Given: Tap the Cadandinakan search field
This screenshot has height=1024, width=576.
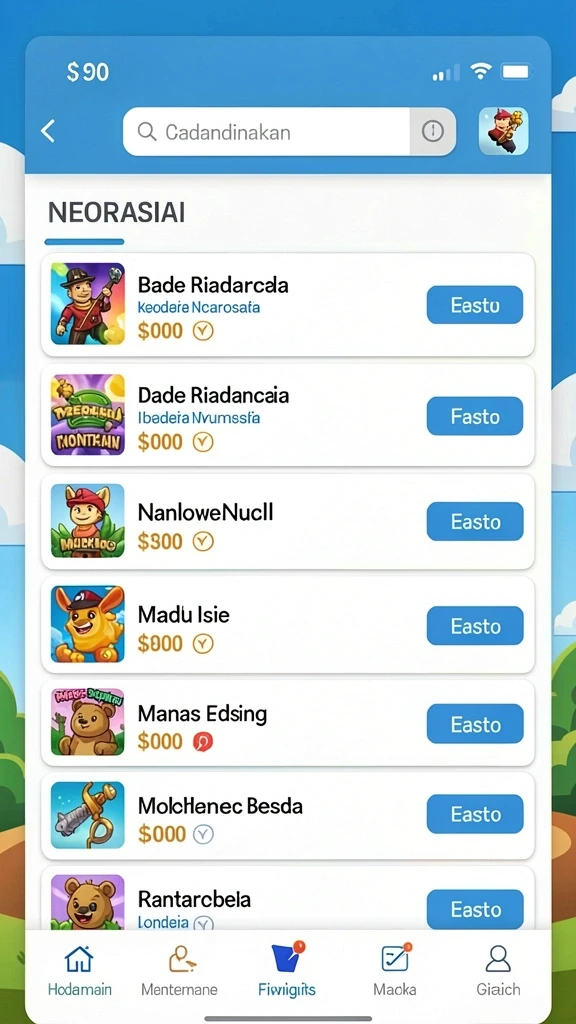Looking at the screenshot, I should pos(266,132).
